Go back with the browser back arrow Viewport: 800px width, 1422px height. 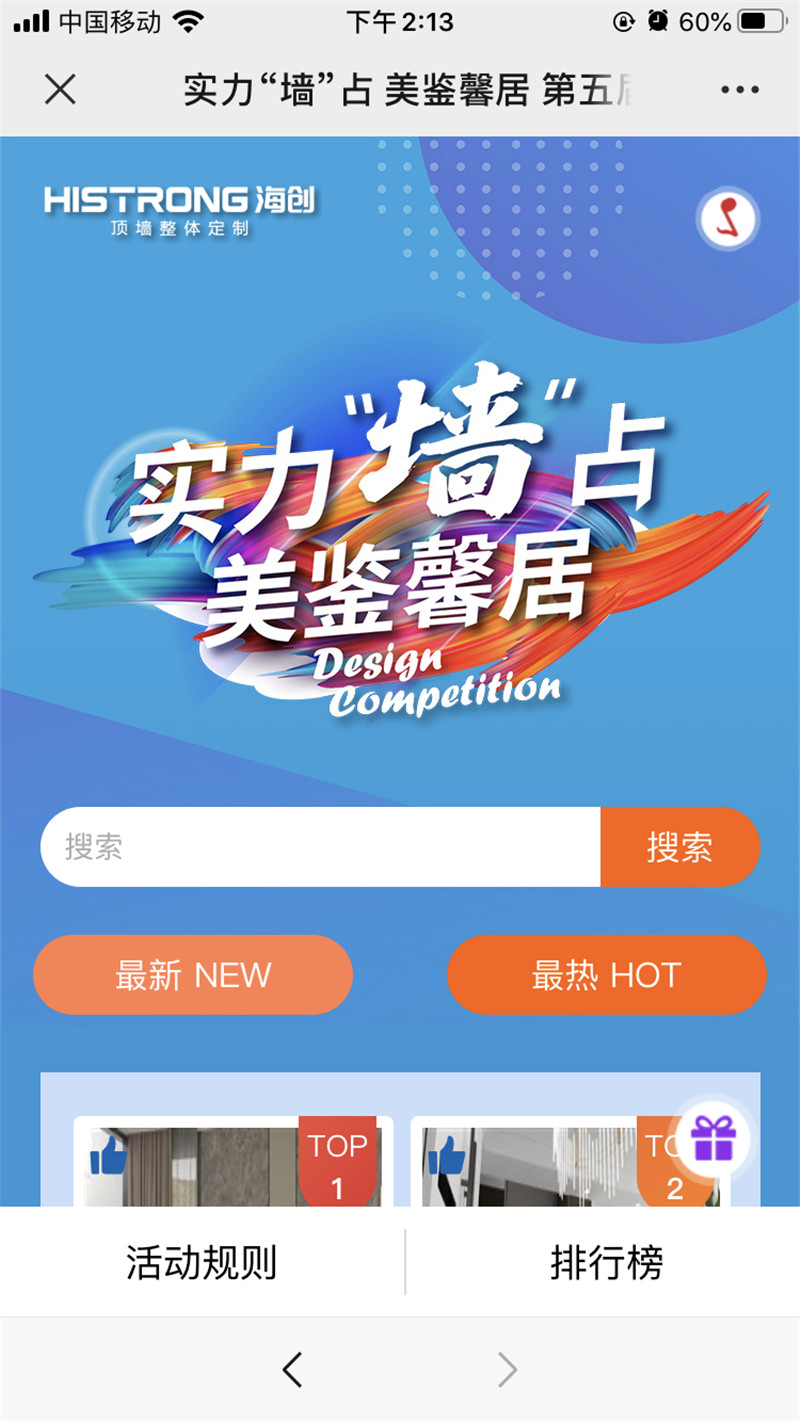coord(292,1369)
